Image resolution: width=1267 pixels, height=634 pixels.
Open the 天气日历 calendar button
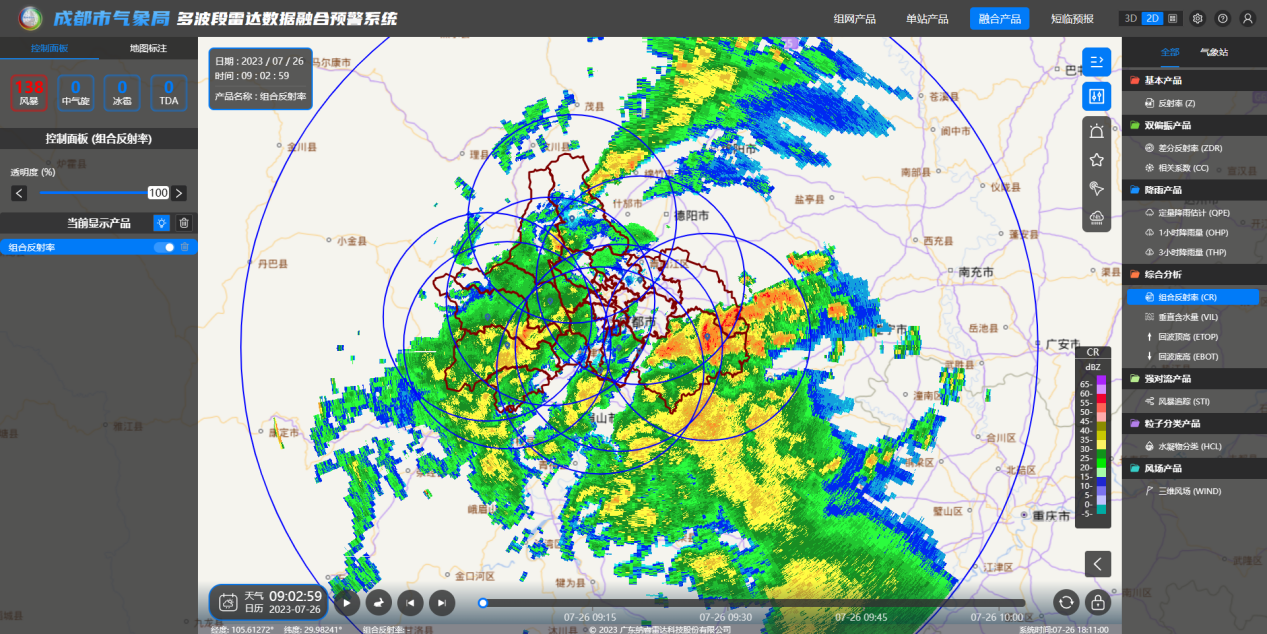point(228,602)
